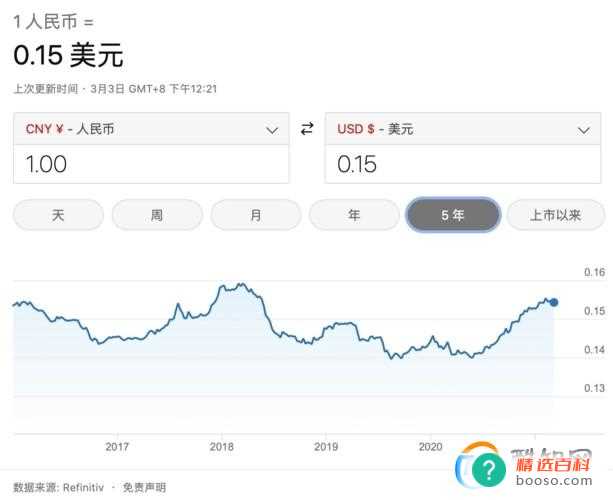Switch chart to 月 range

(x=256, y=215)
